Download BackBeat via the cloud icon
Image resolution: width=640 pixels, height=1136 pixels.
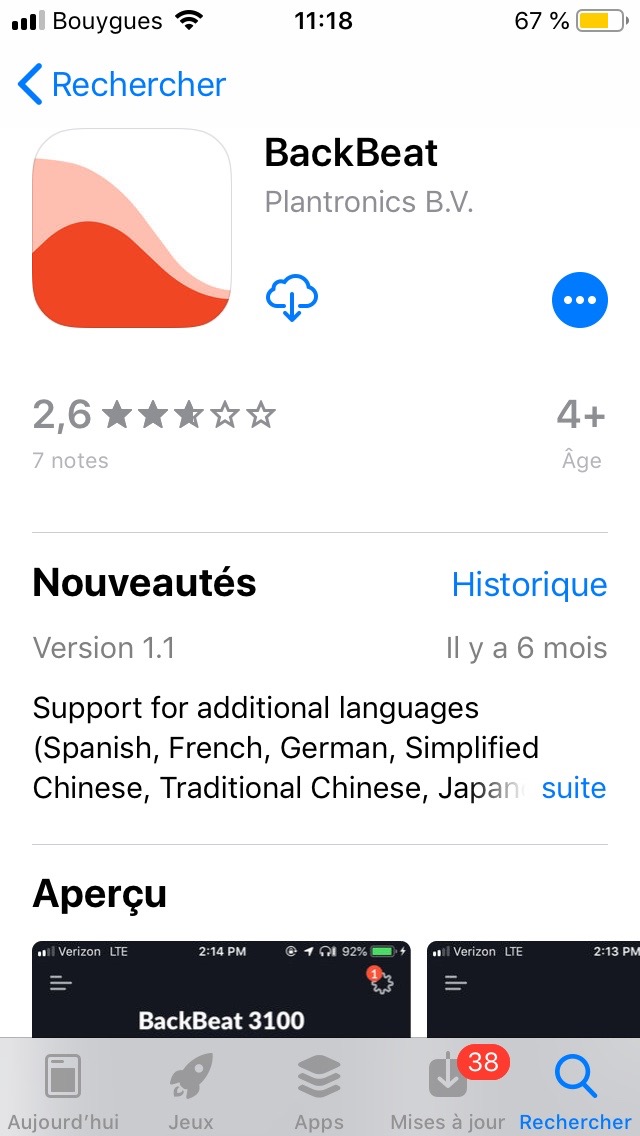coord(292,299)
